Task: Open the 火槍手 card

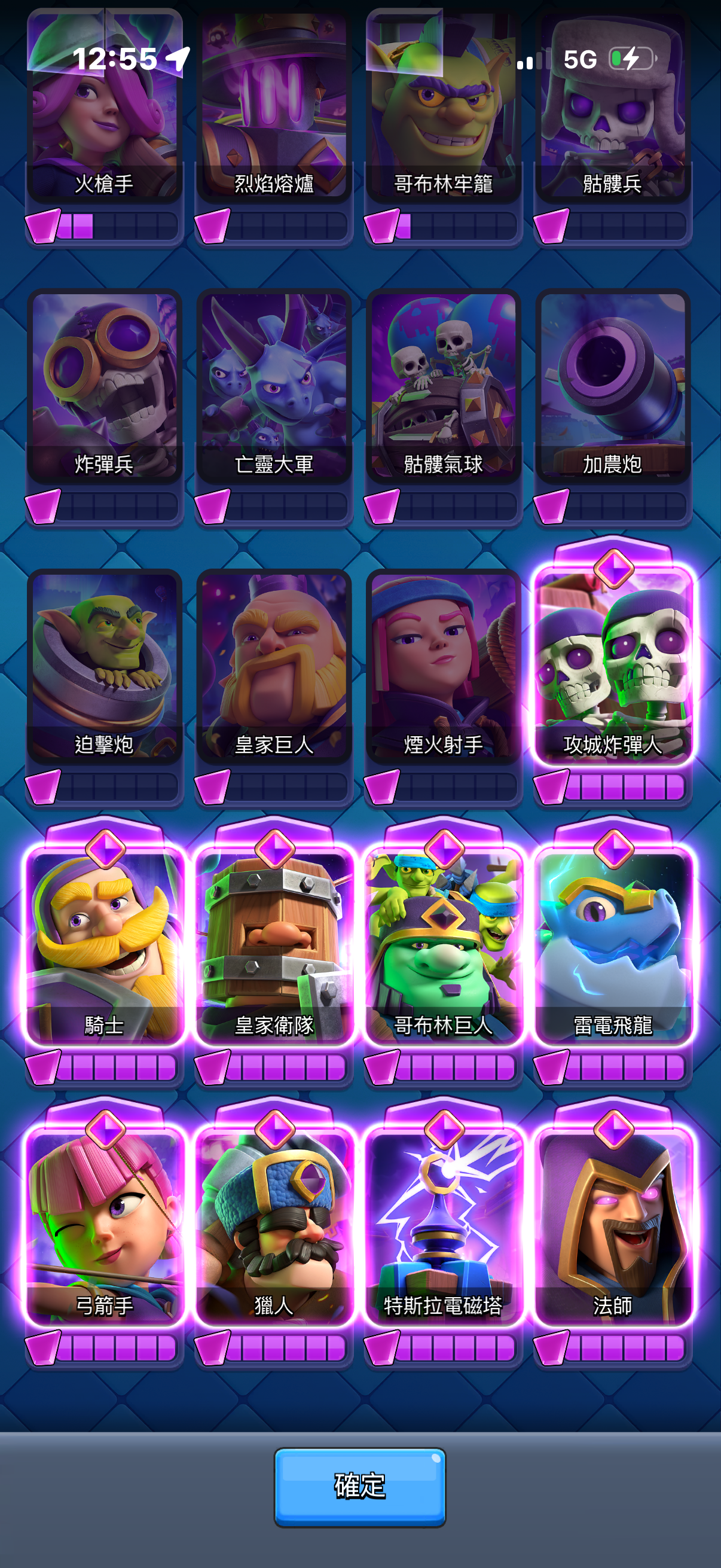Action: [x=104, y=109]
